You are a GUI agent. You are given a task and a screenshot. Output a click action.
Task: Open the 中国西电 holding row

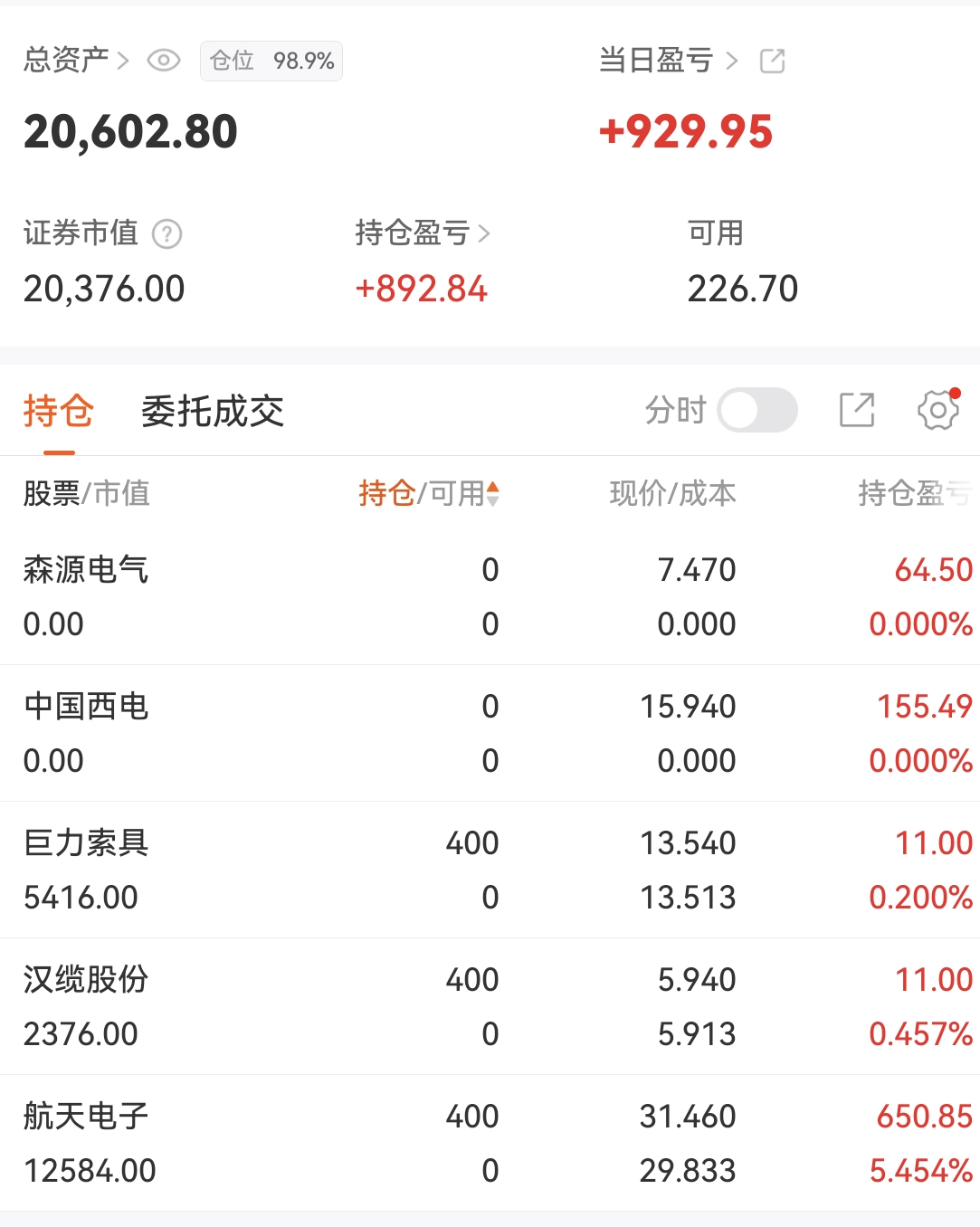pos(490,734)
